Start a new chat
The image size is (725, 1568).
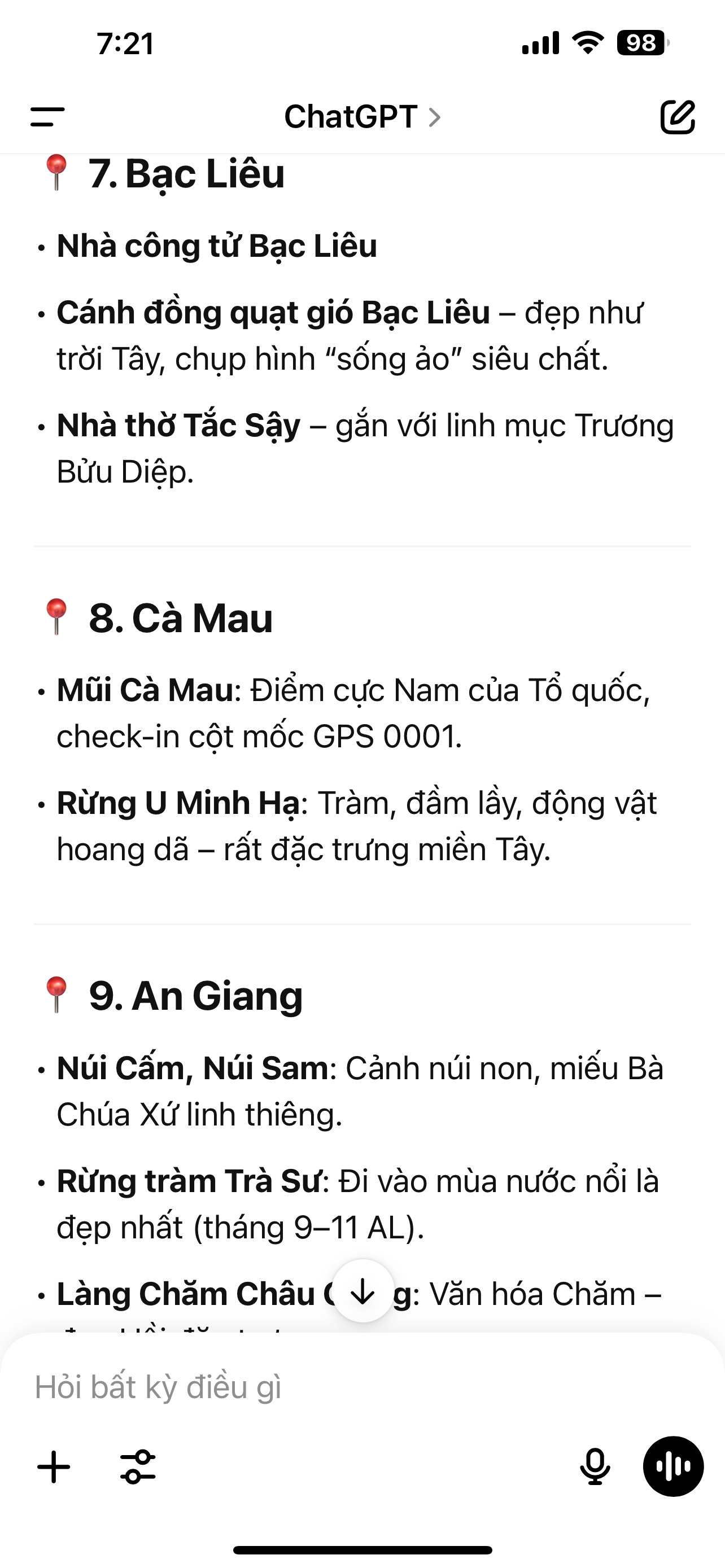point(678,116)
